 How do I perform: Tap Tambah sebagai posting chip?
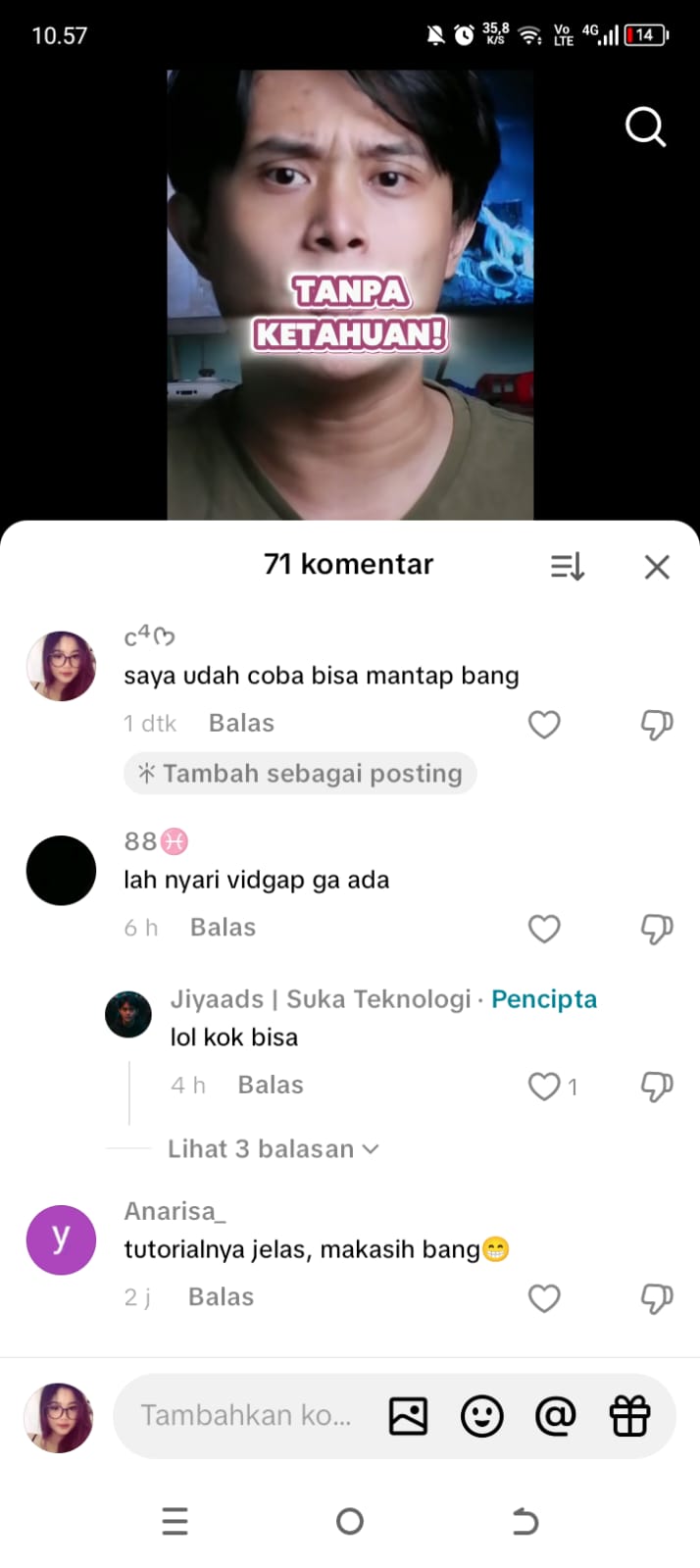coord(300,774)
